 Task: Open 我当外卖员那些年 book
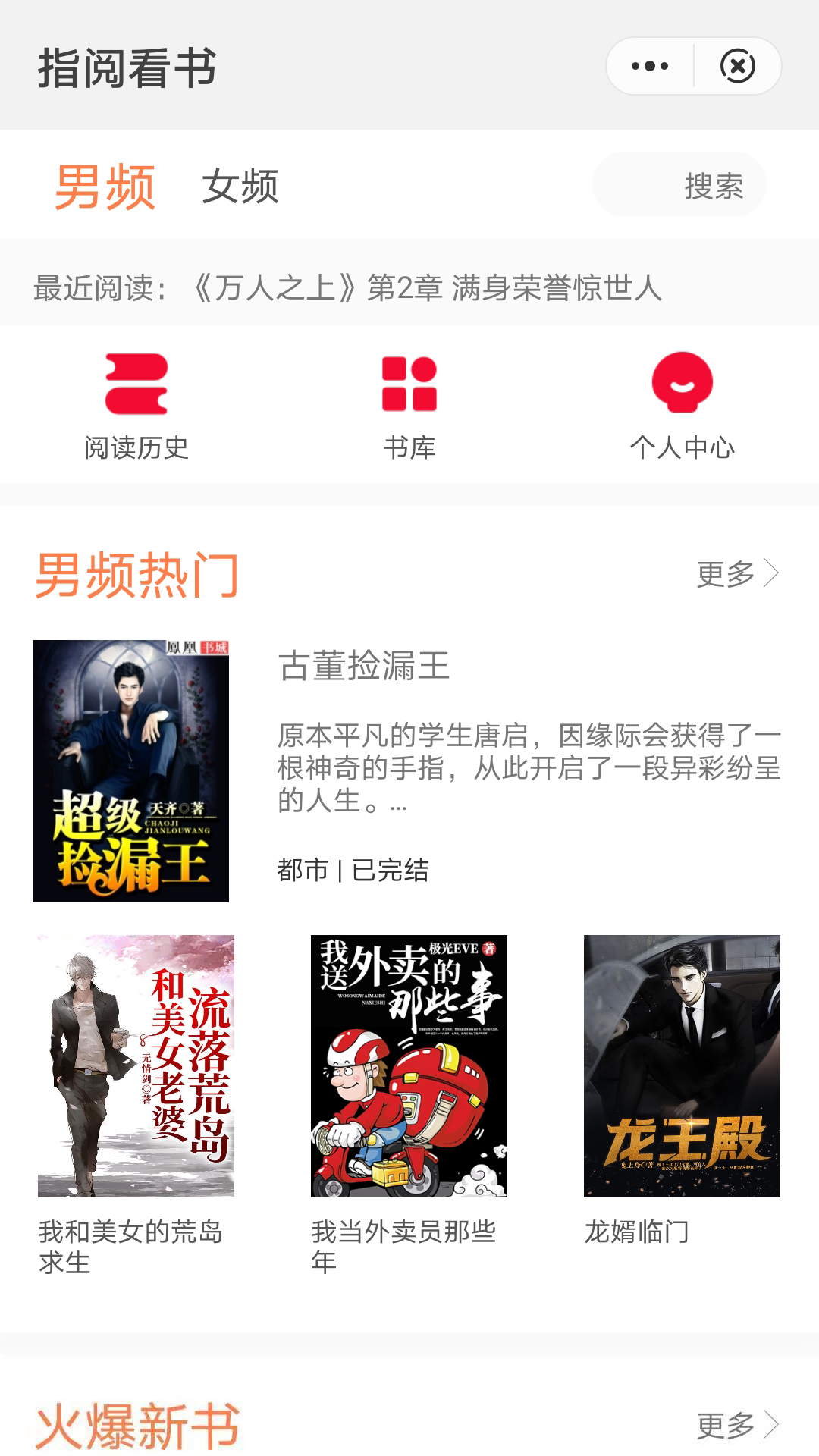click(409, 1066)
